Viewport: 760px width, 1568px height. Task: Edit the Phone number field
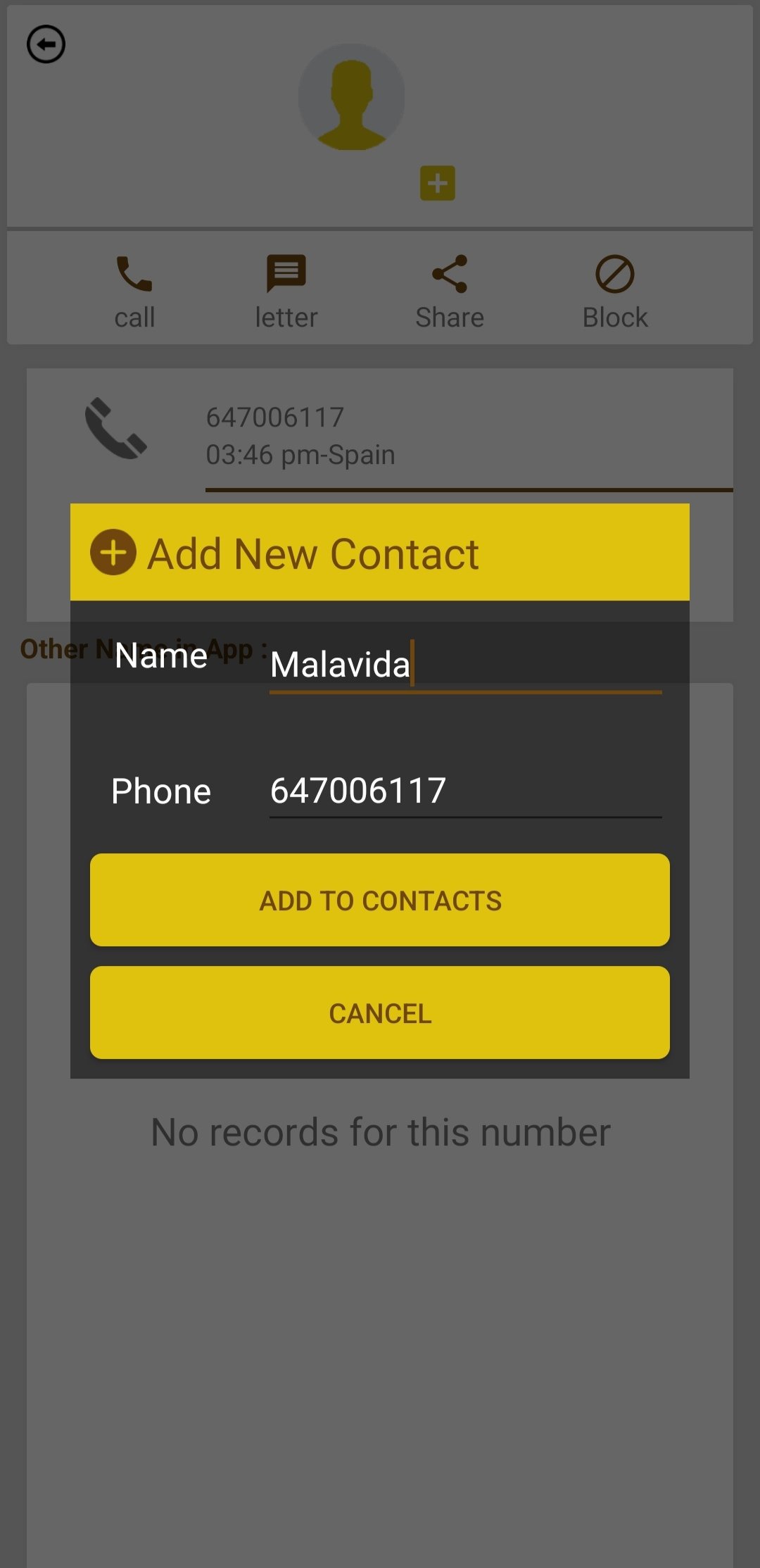point(465,790)
